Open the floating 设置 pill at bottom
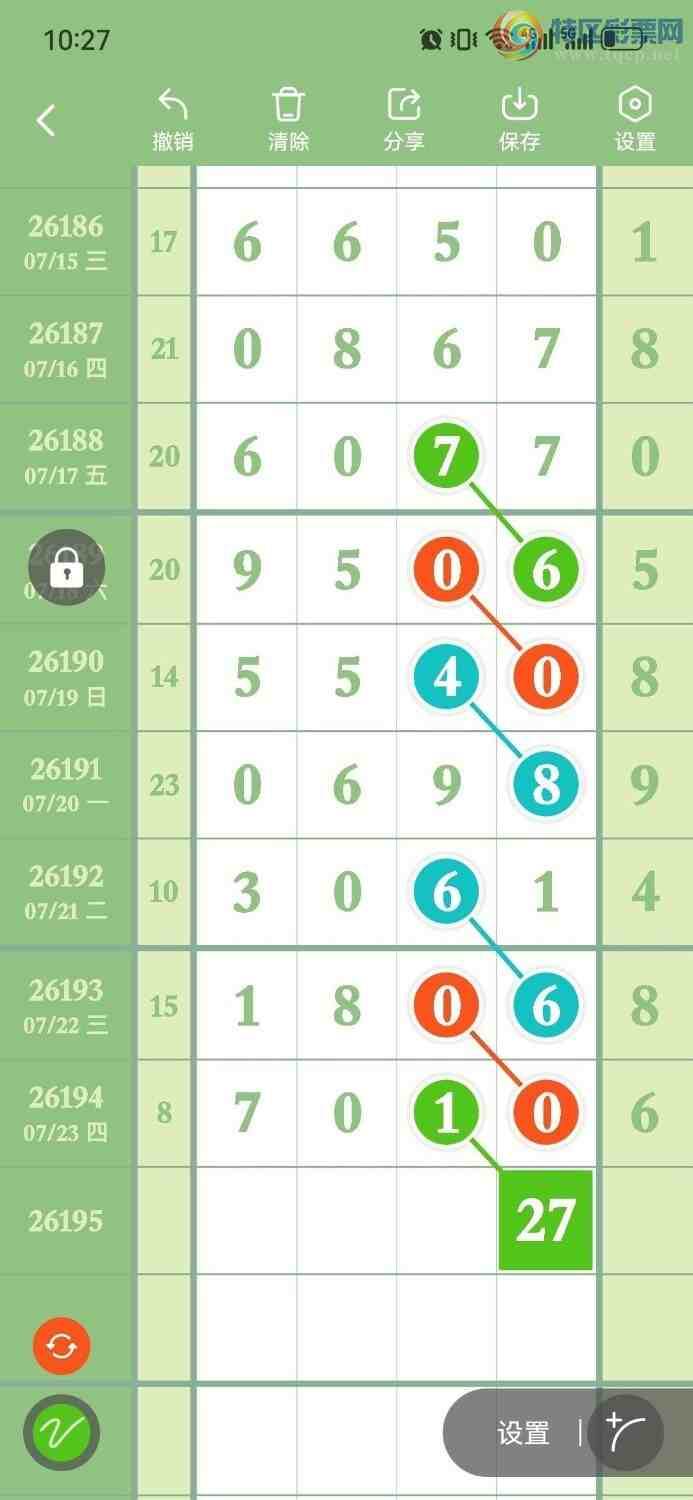This screenshot has width=693, height=1500. (x=524, y=1434)
